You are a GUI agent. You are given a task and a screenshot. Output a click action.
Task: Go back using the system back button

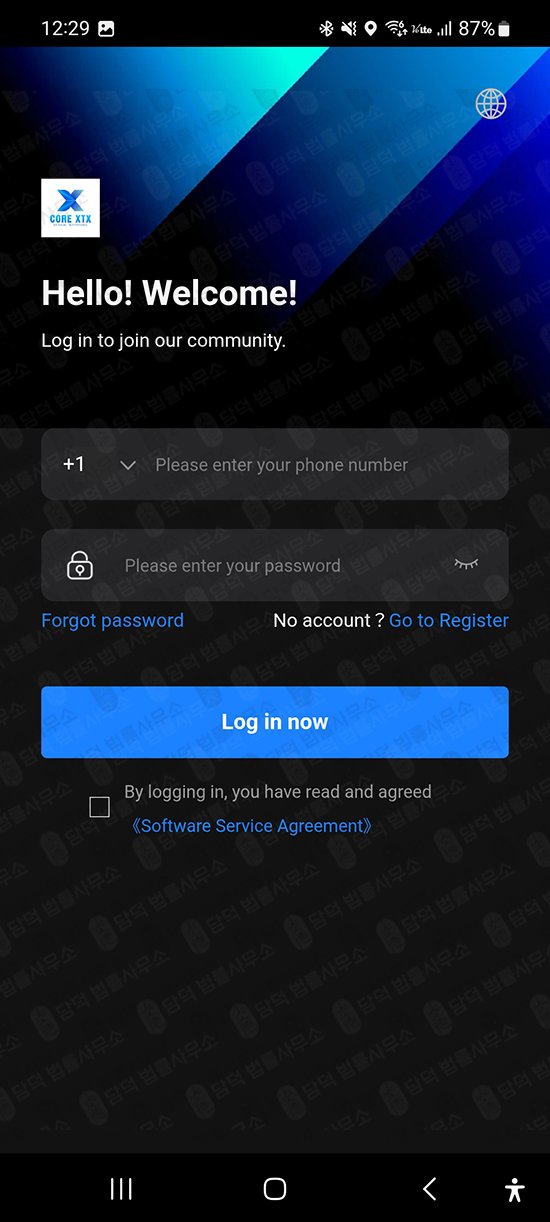(429, 1188)
